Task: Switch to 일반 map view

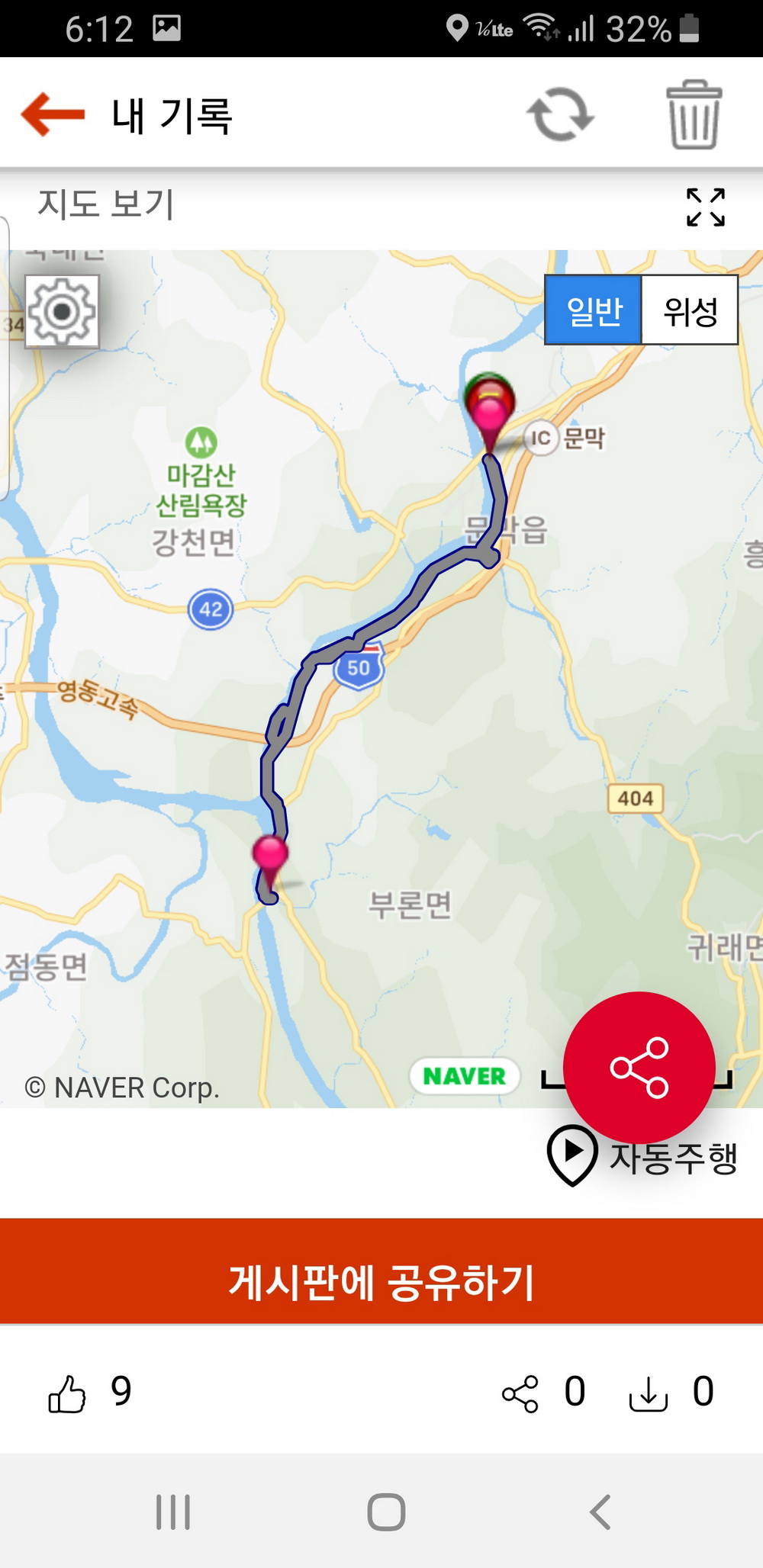Action: [x=594, y=310]
